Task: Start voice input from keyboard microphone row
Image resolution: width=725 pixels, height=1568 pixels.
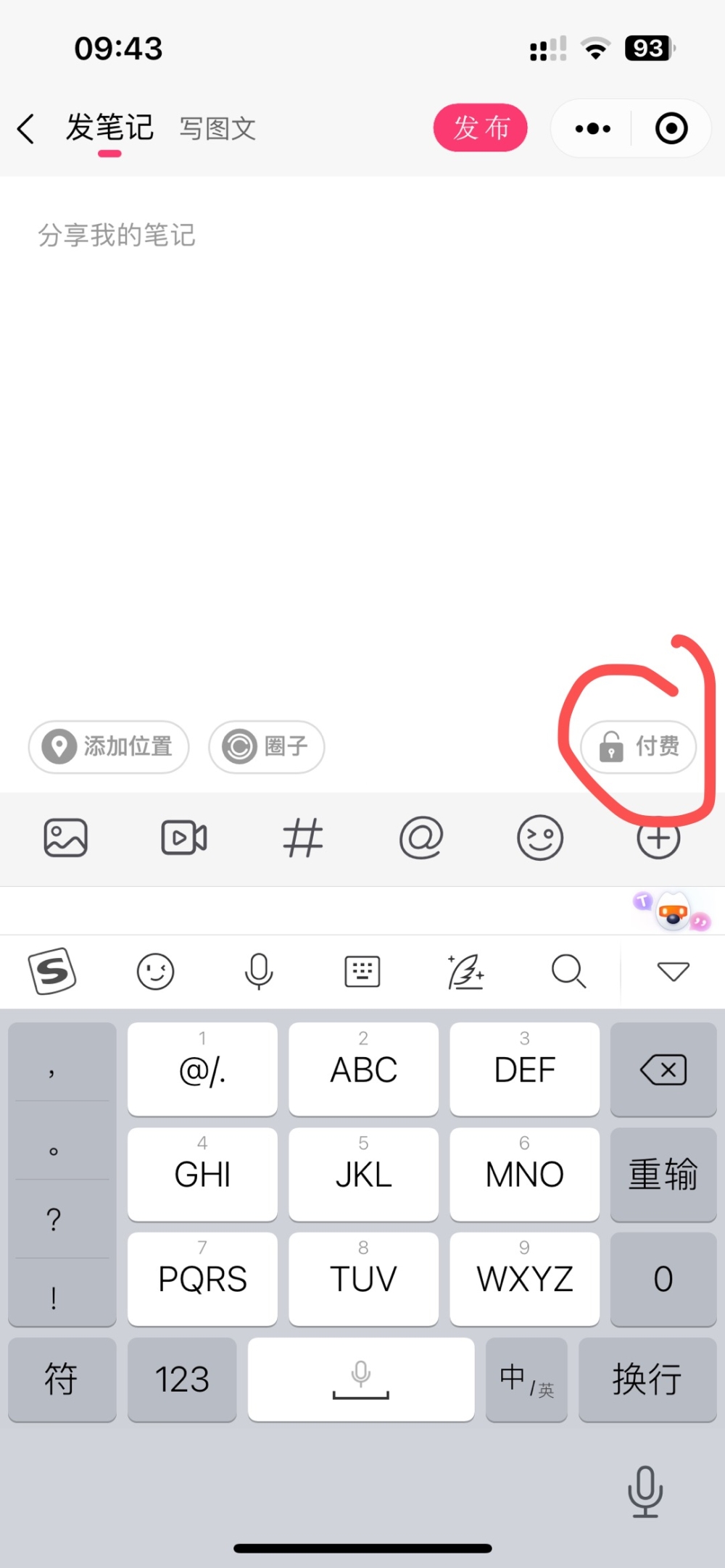Action: [x=259, y=971]
